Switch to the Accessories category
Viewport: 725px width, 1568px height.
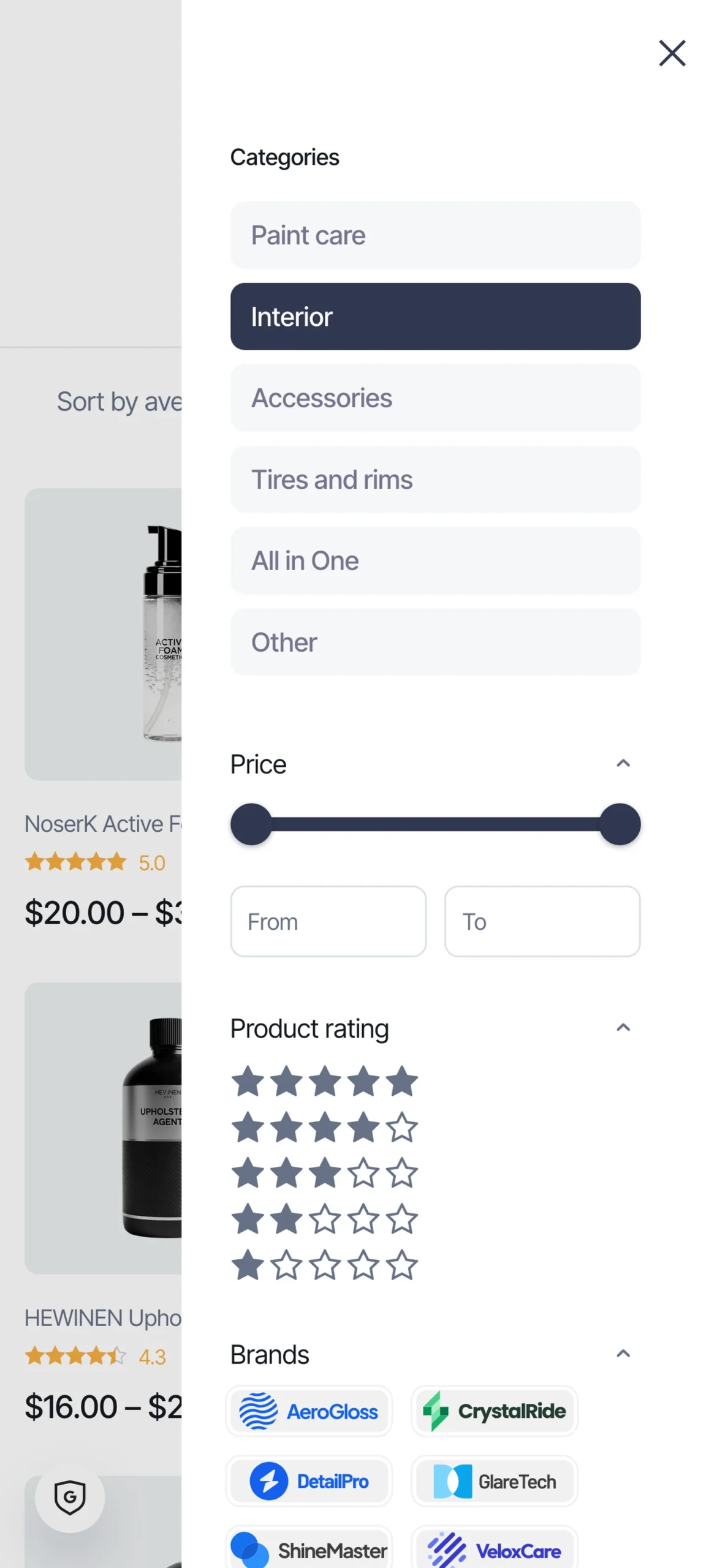(435, 398)
